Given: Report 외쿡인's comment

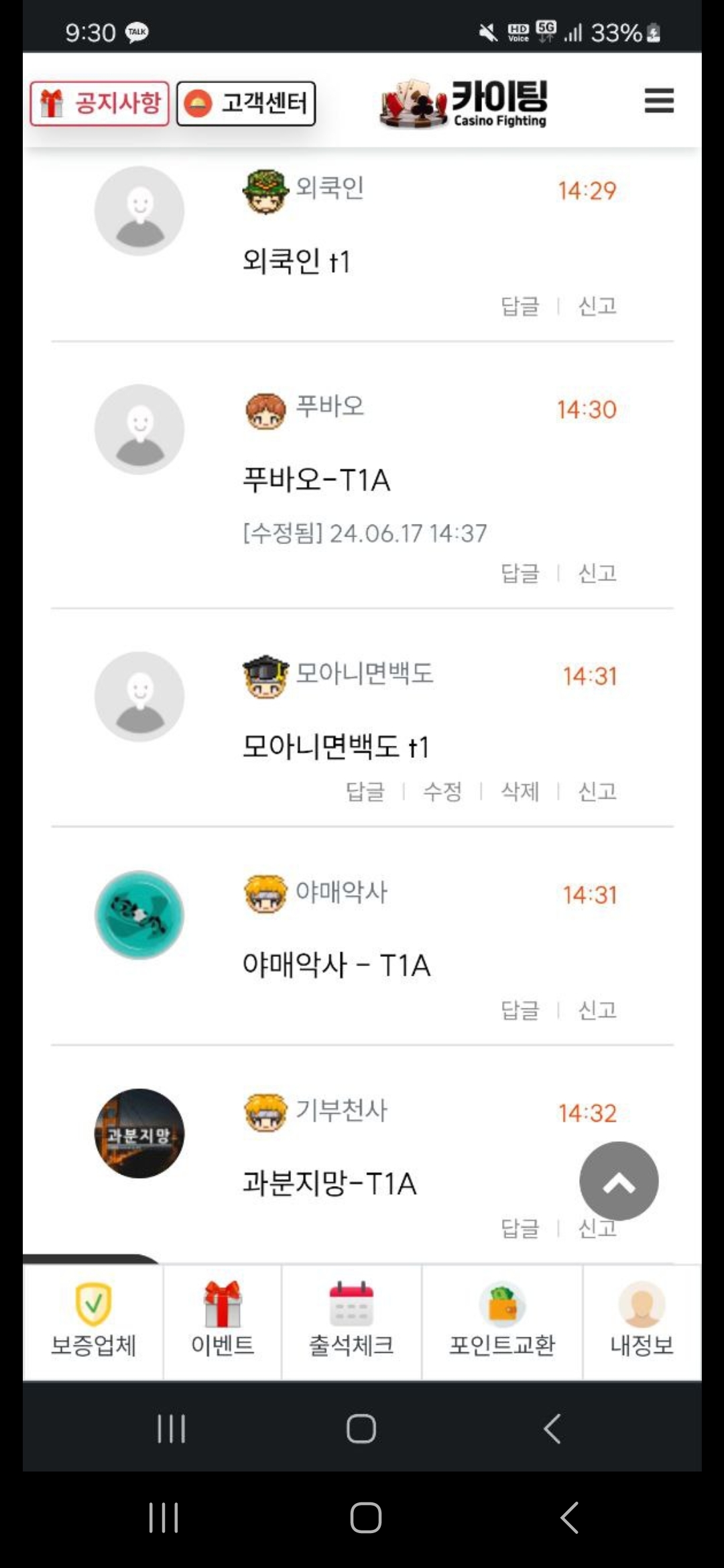Looking at the screenshot, I should 597,306.
